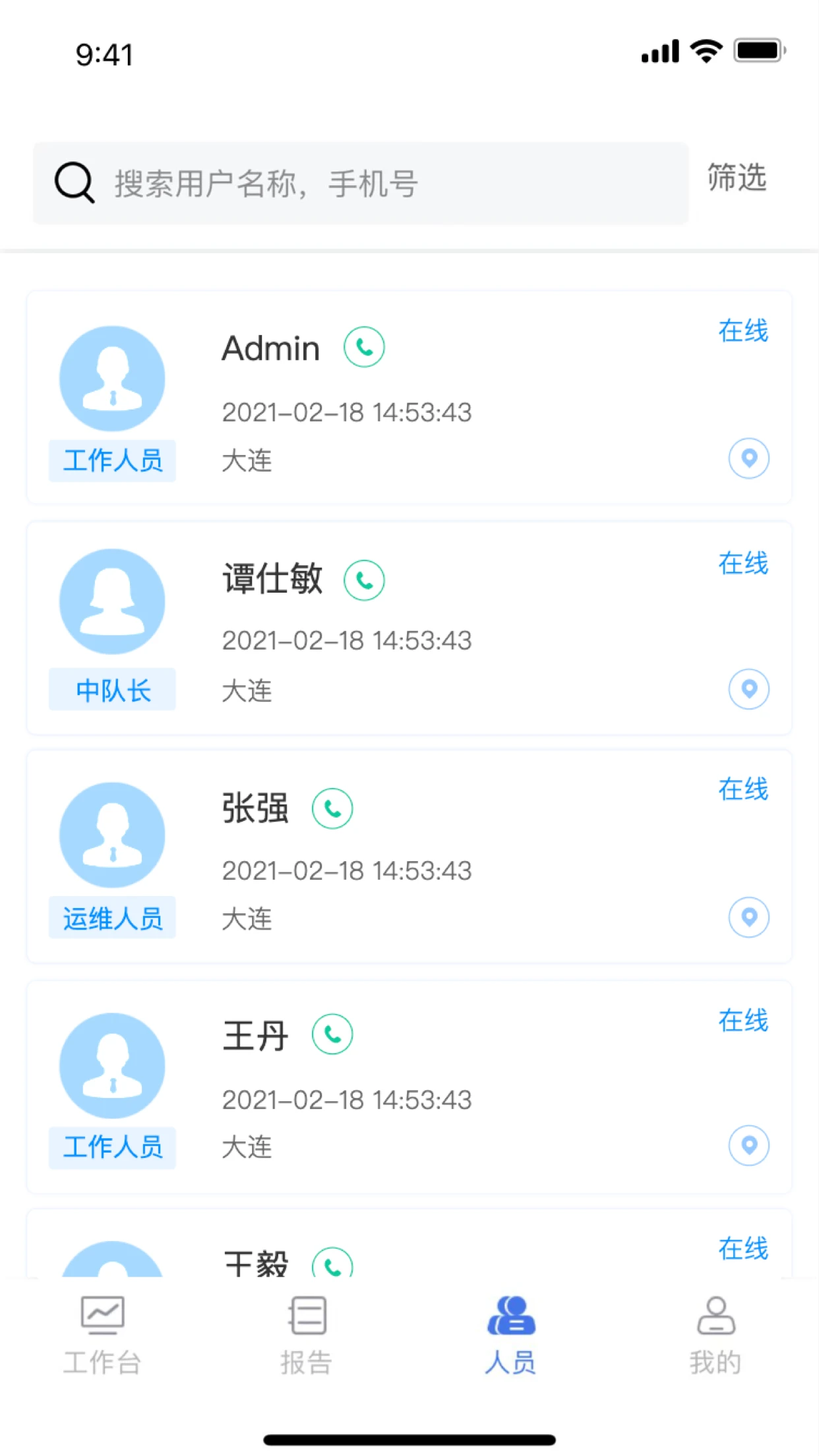Open 王丹's location pin icon
The height and width of the screenshot is (1456, 819).
pyautogui.click(x=748, y=1145)
